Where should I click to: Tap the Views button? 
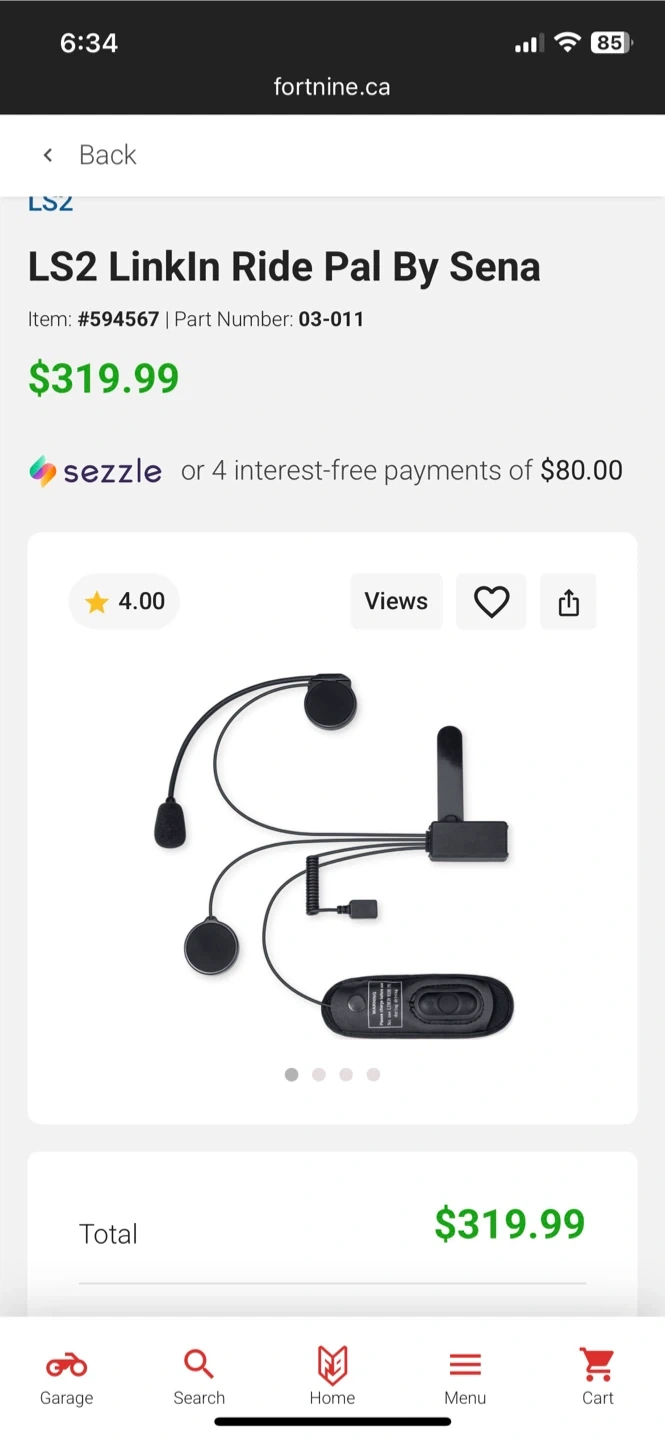(396, 601)
